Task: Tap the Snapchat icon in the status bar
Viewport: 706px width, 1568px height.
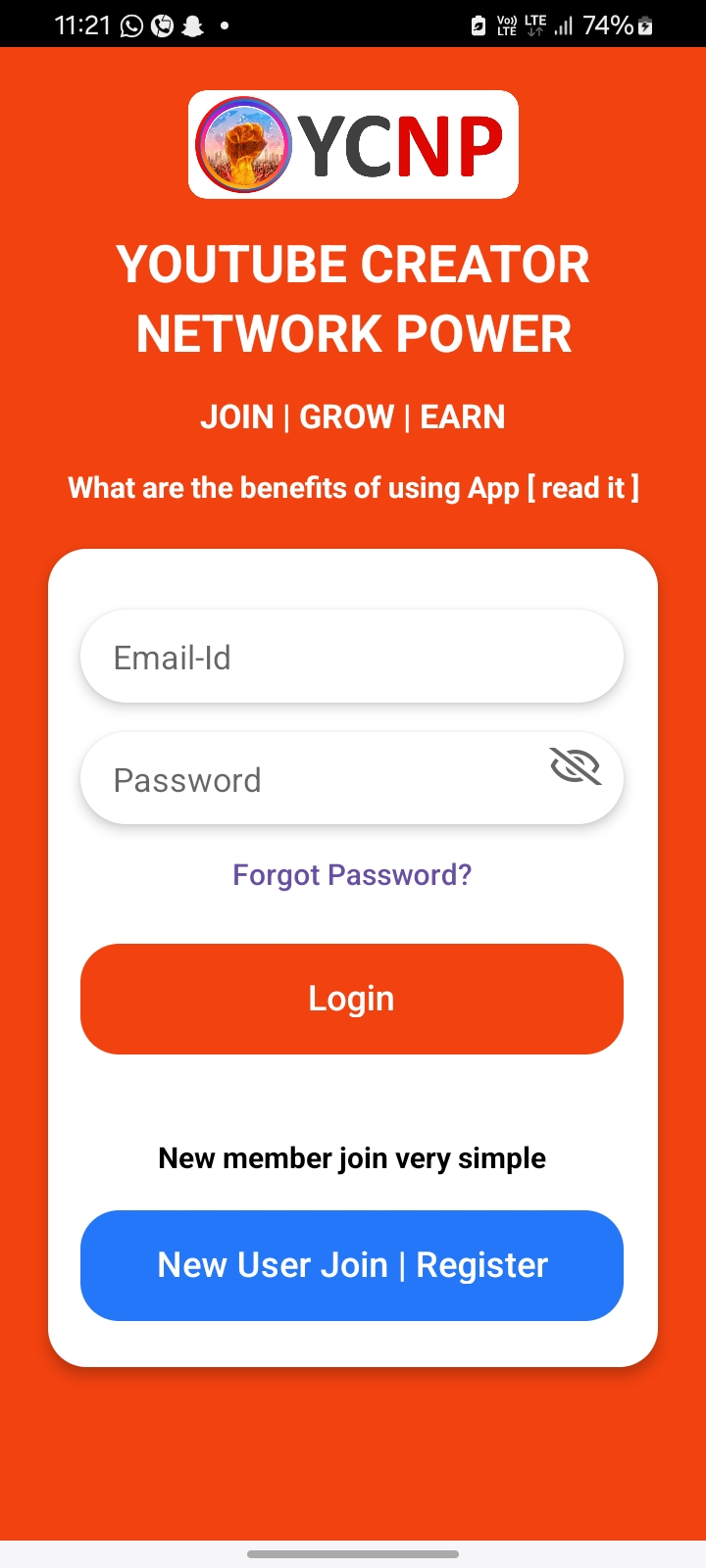Action: pyautogui.click(x=192, y=24)
